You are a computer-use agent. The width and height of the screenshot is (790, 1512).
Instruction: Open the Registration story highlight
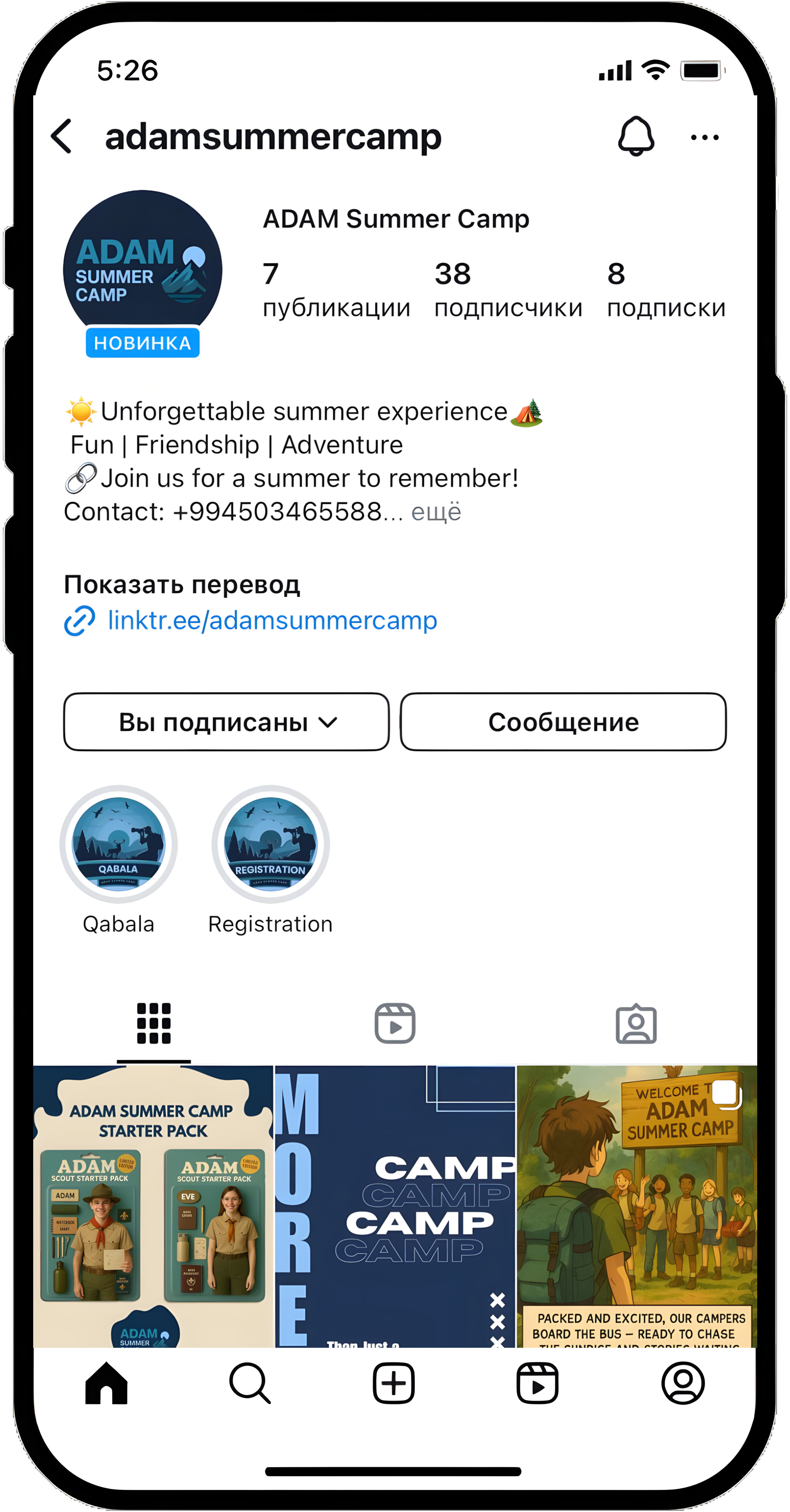[271, 845]
